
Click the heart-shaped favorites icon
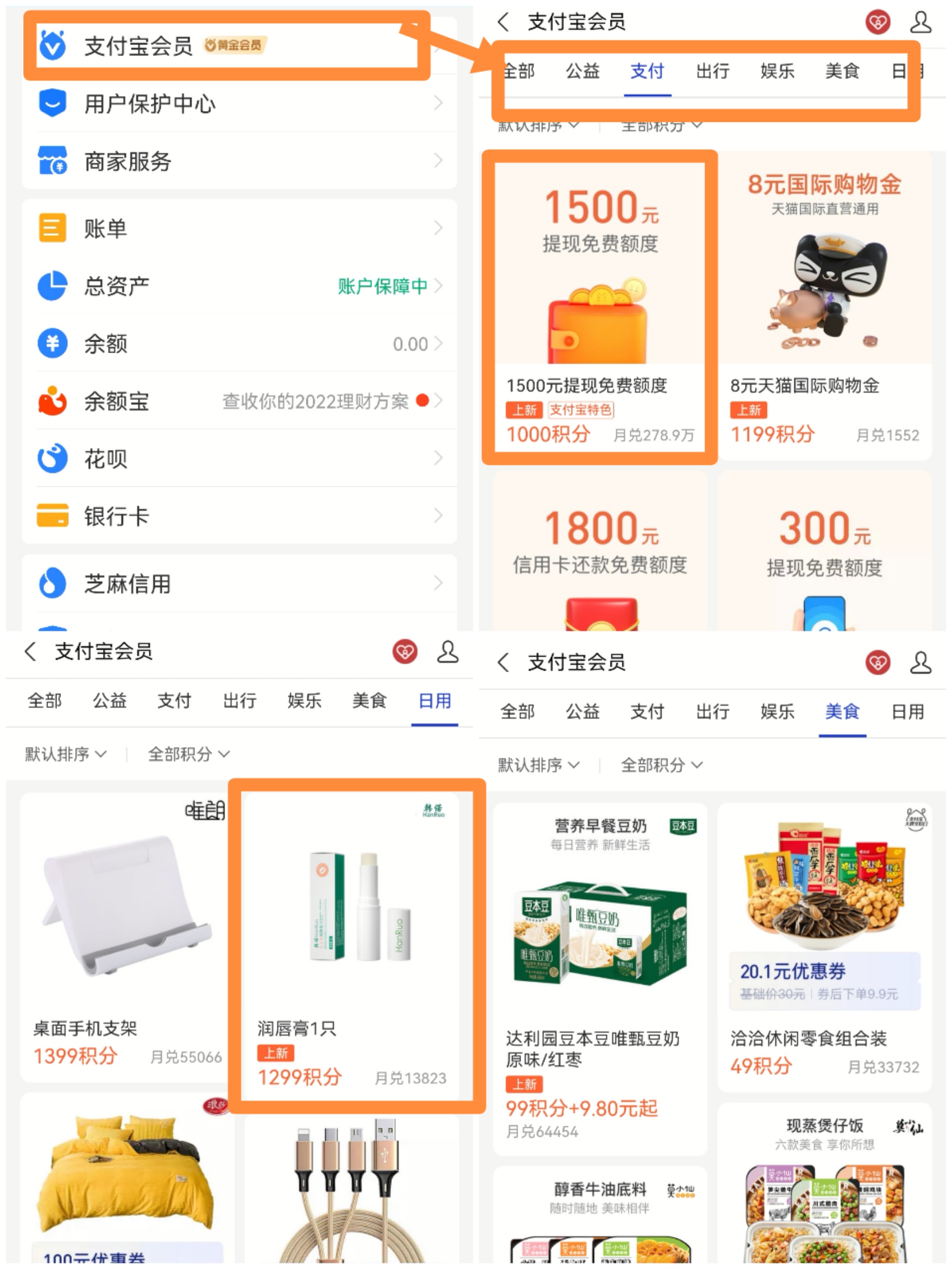877,22
